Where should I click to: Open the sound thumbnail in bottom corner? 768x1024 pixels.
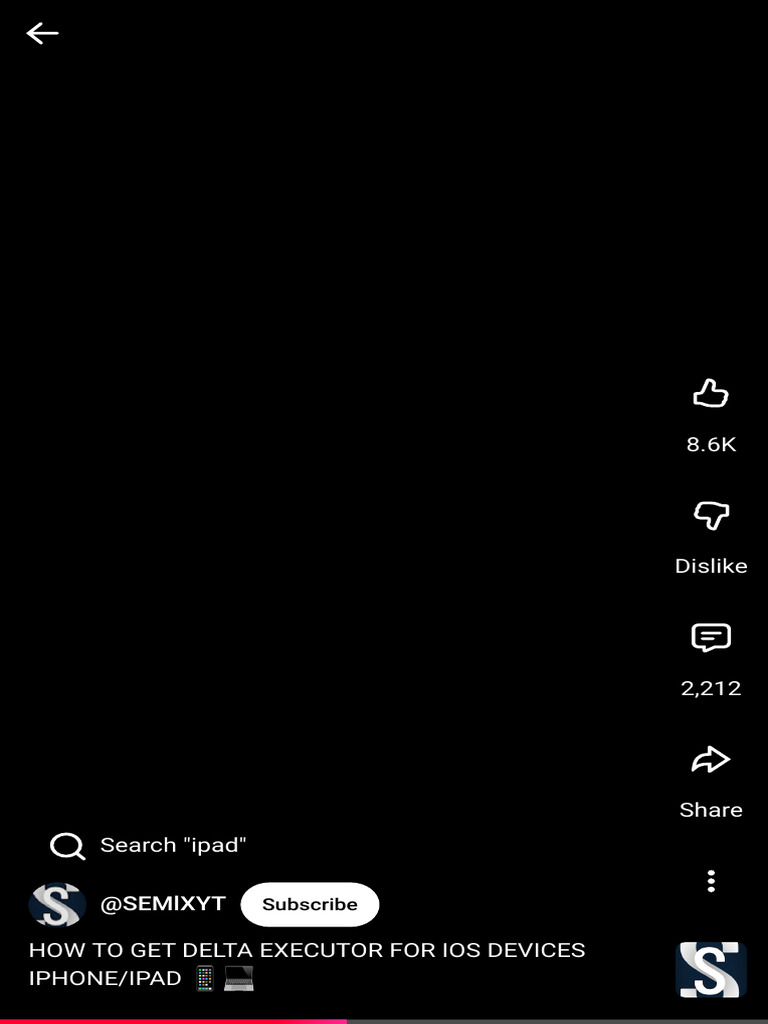[711, 970]
